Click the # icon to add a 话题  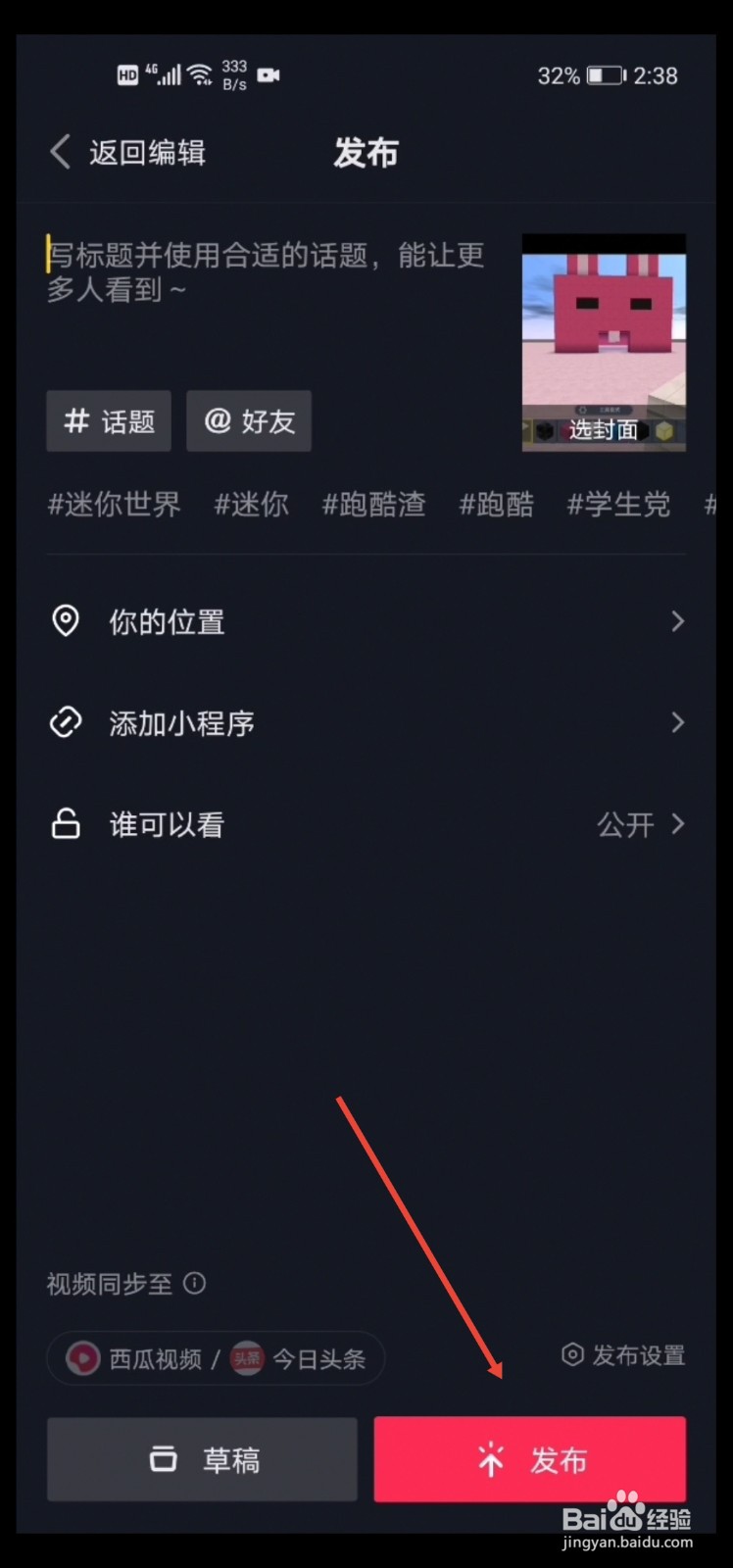tap(76, 421)
